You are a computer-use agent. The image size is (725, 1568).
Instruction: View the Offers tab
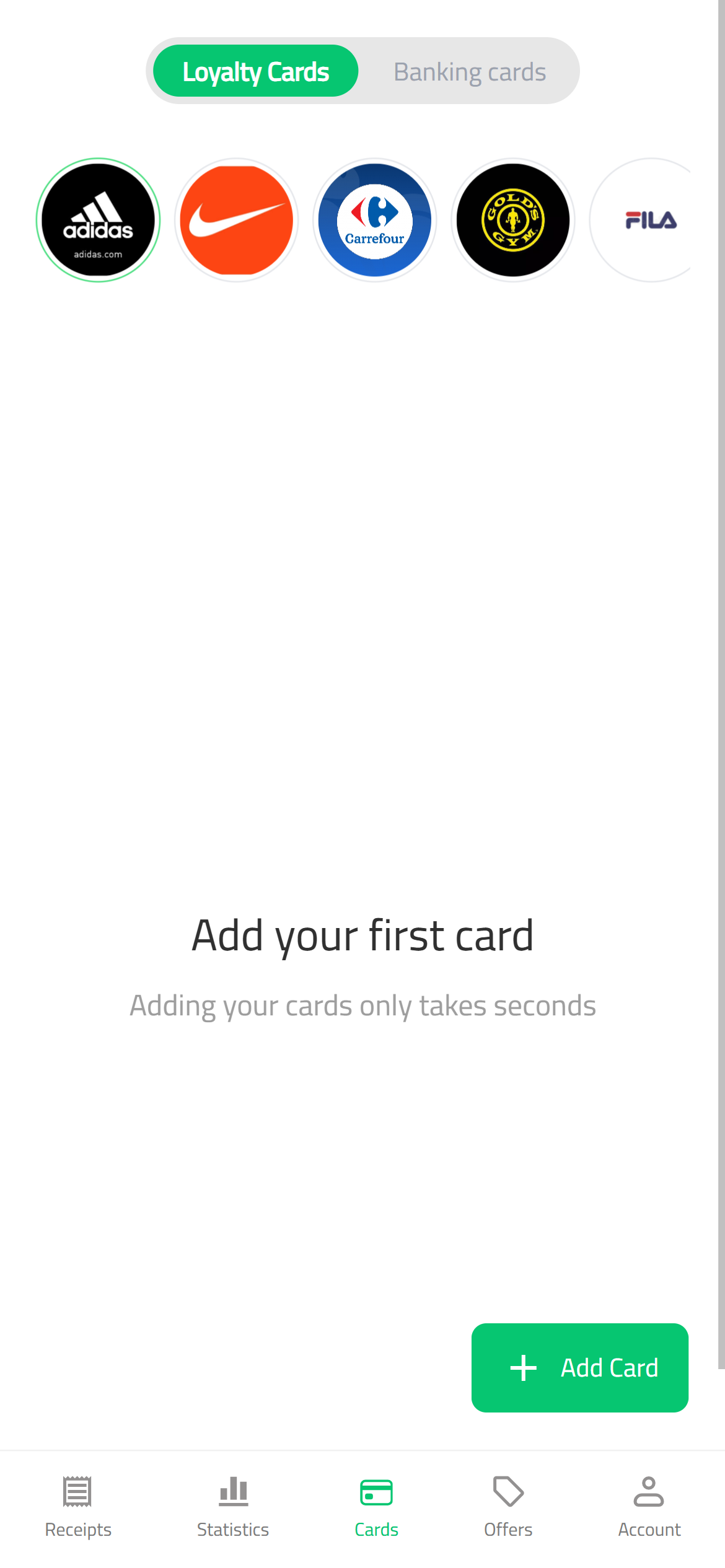508,1506
